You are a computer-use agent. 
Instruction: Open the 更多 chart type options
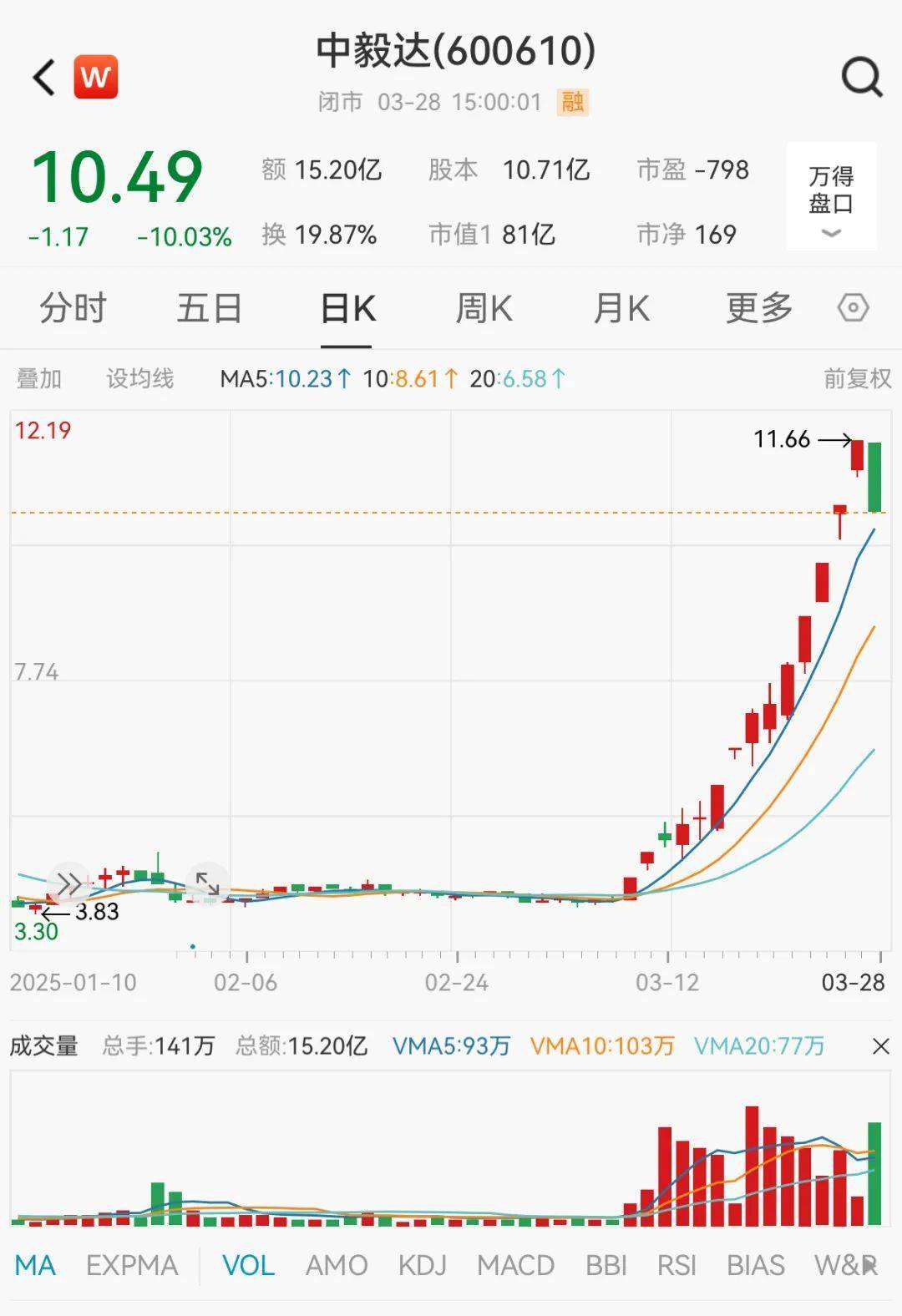click(757, 308)
